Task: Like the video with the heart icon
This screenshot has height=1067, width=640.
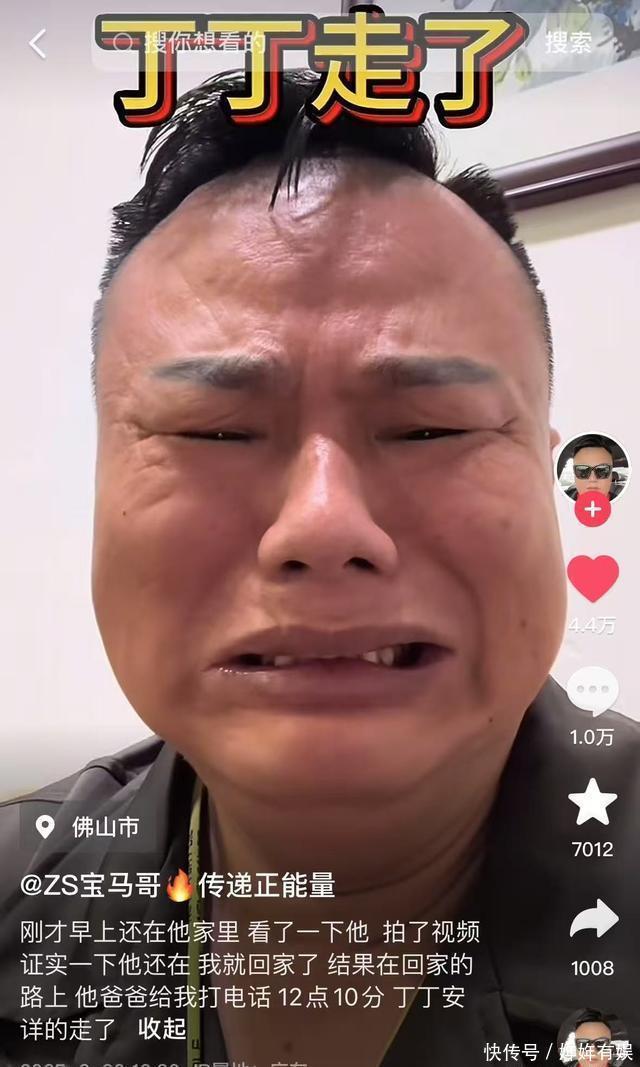Action: [592, 579]
